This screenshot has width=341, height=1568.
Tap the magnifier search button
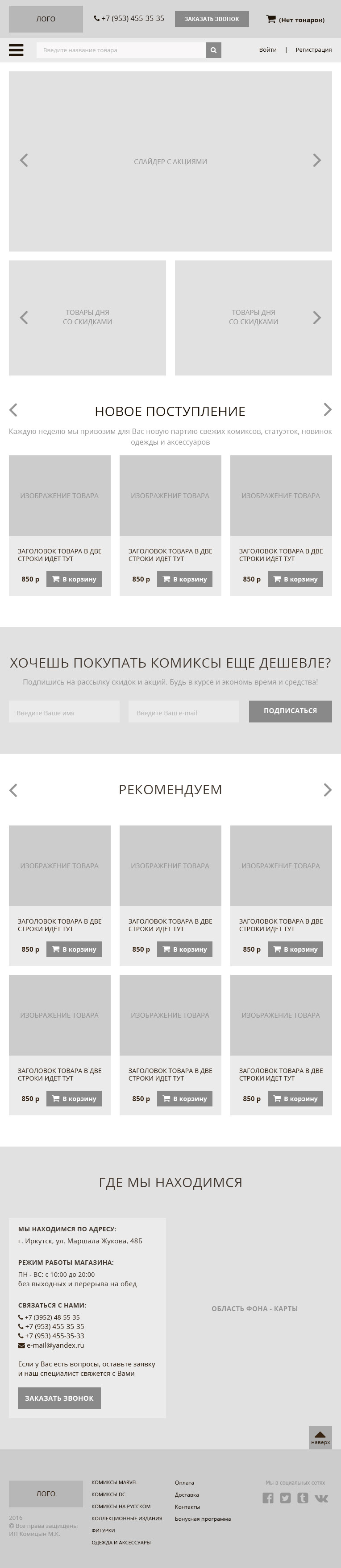click(x=213, y=50)
